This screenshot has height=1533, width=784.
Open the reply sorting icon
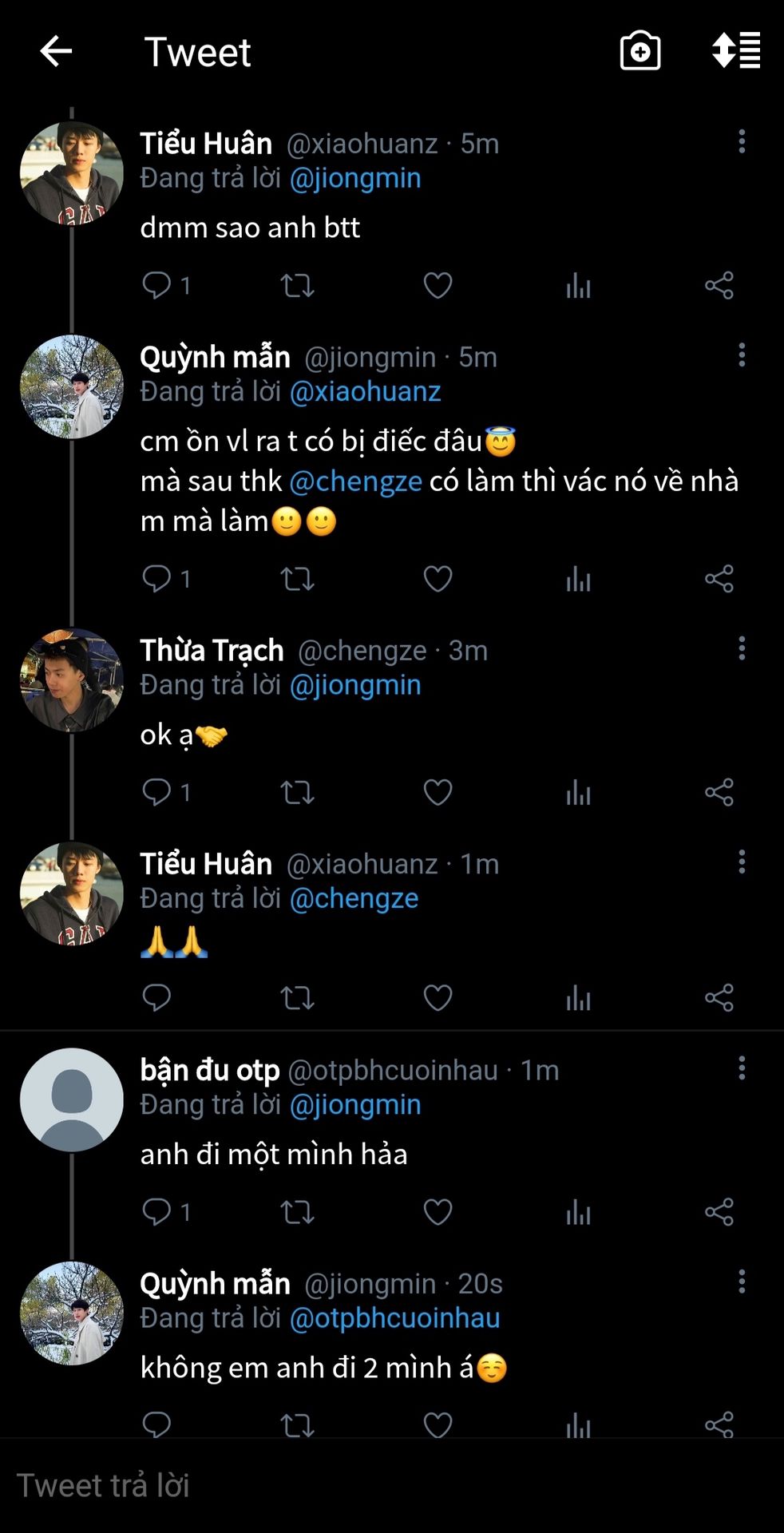click(x=736, y=52)
